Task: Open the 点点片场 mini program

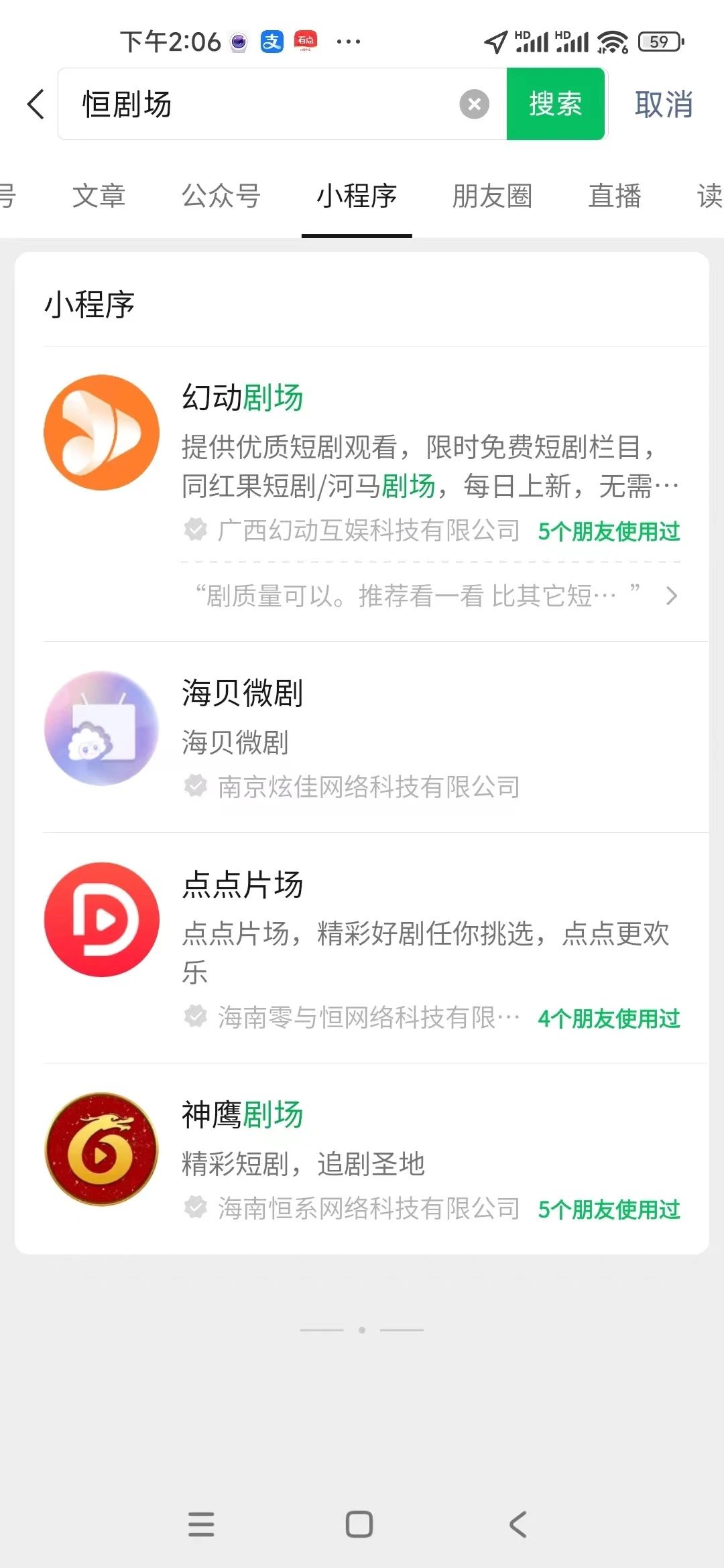Action: (362, 948)
